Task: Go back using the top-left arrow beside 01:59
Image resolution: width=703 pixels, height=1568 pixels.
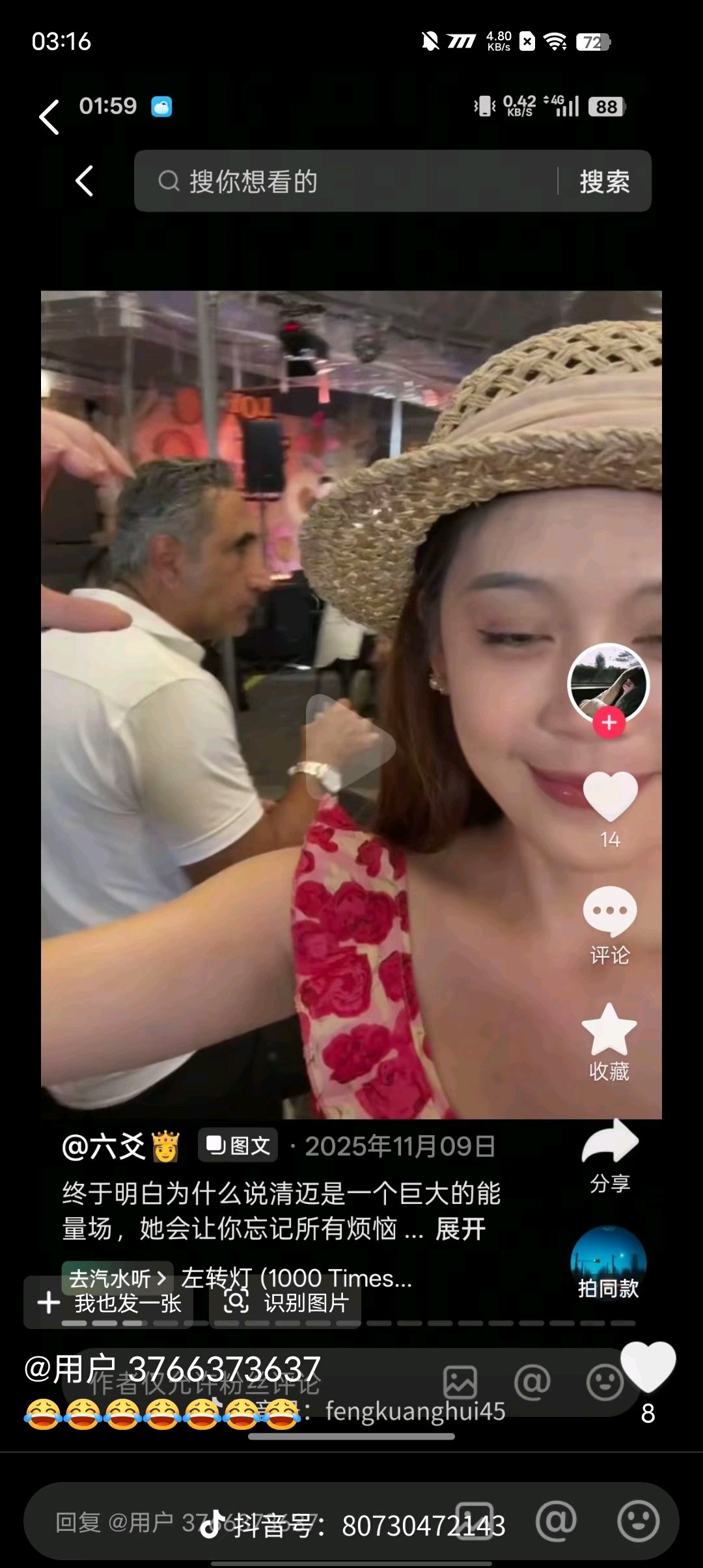Action: [49, 117]
